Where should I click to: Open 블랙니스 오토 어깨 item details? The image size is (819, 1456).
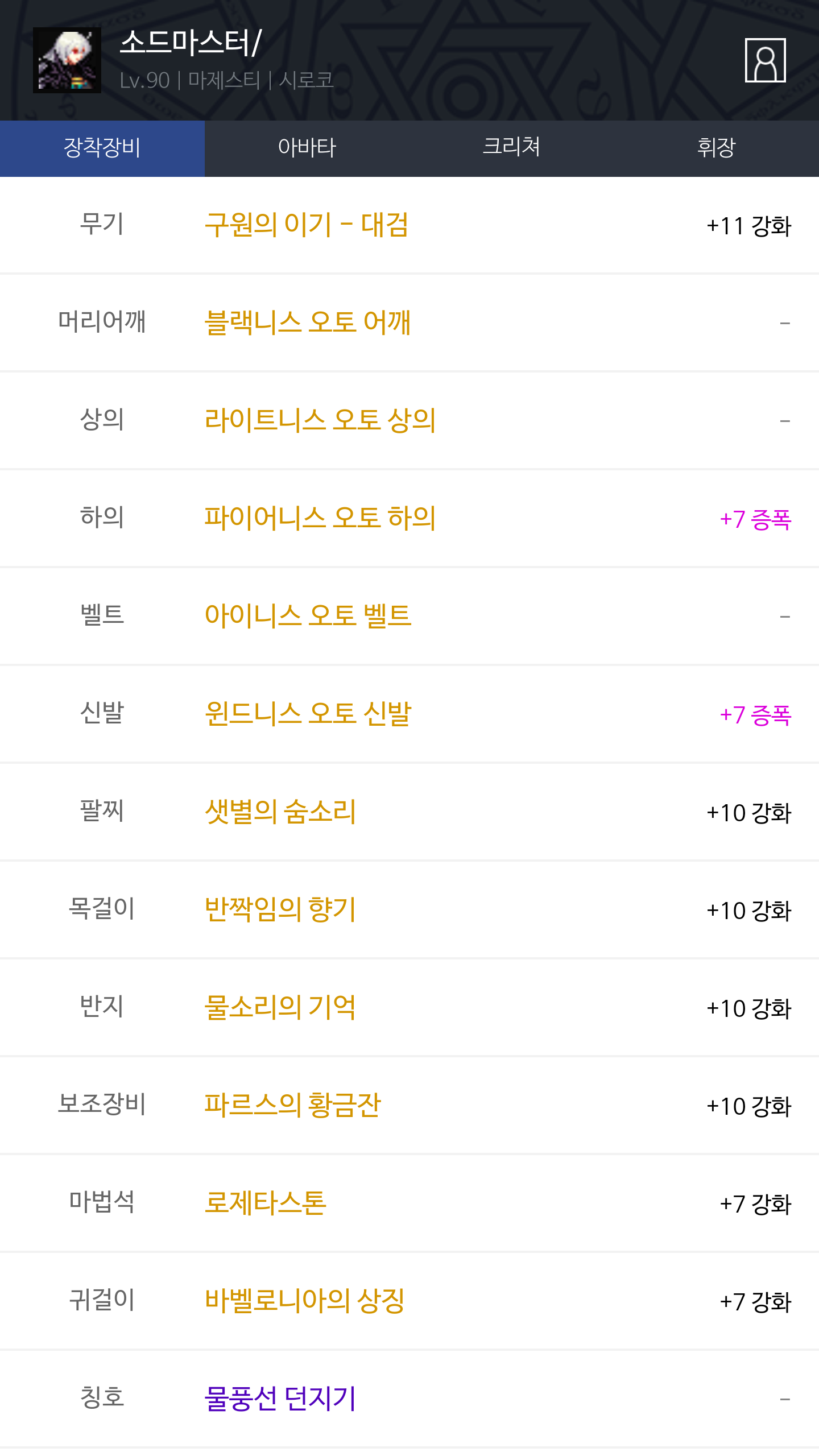click(x=308, y=322)
